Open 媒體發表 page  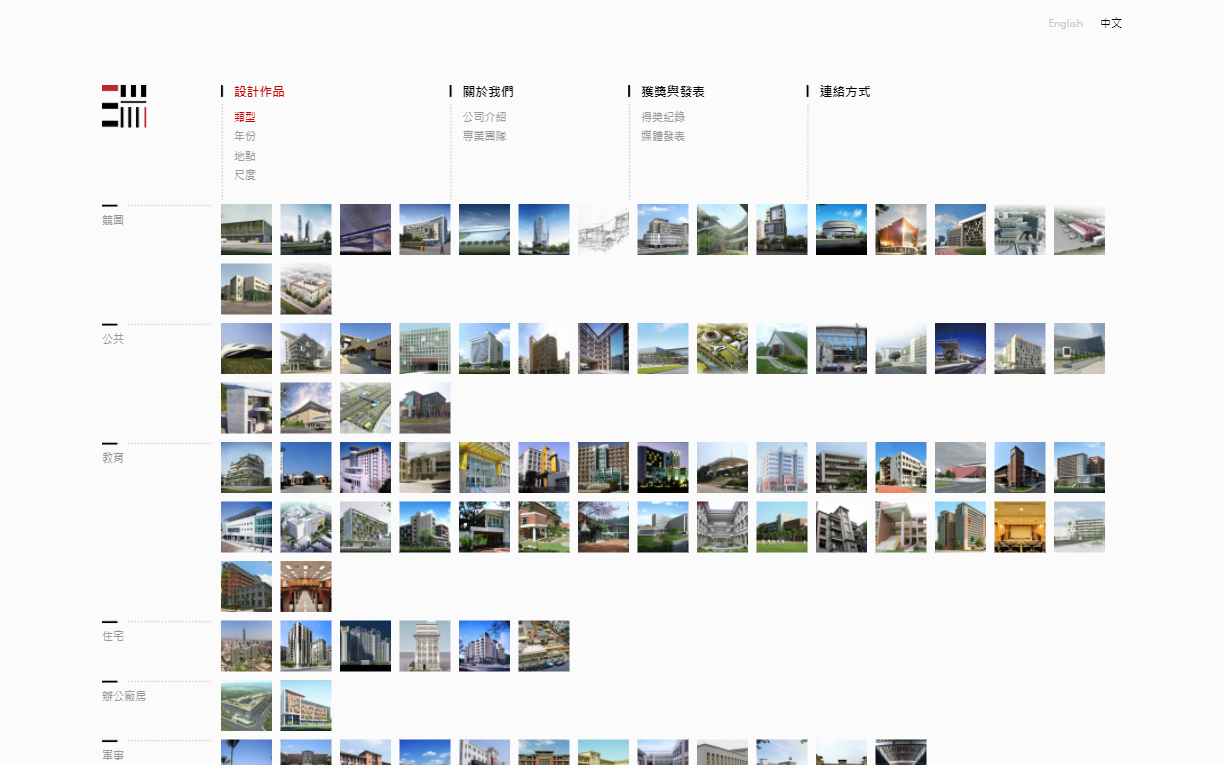pos(663,136)
